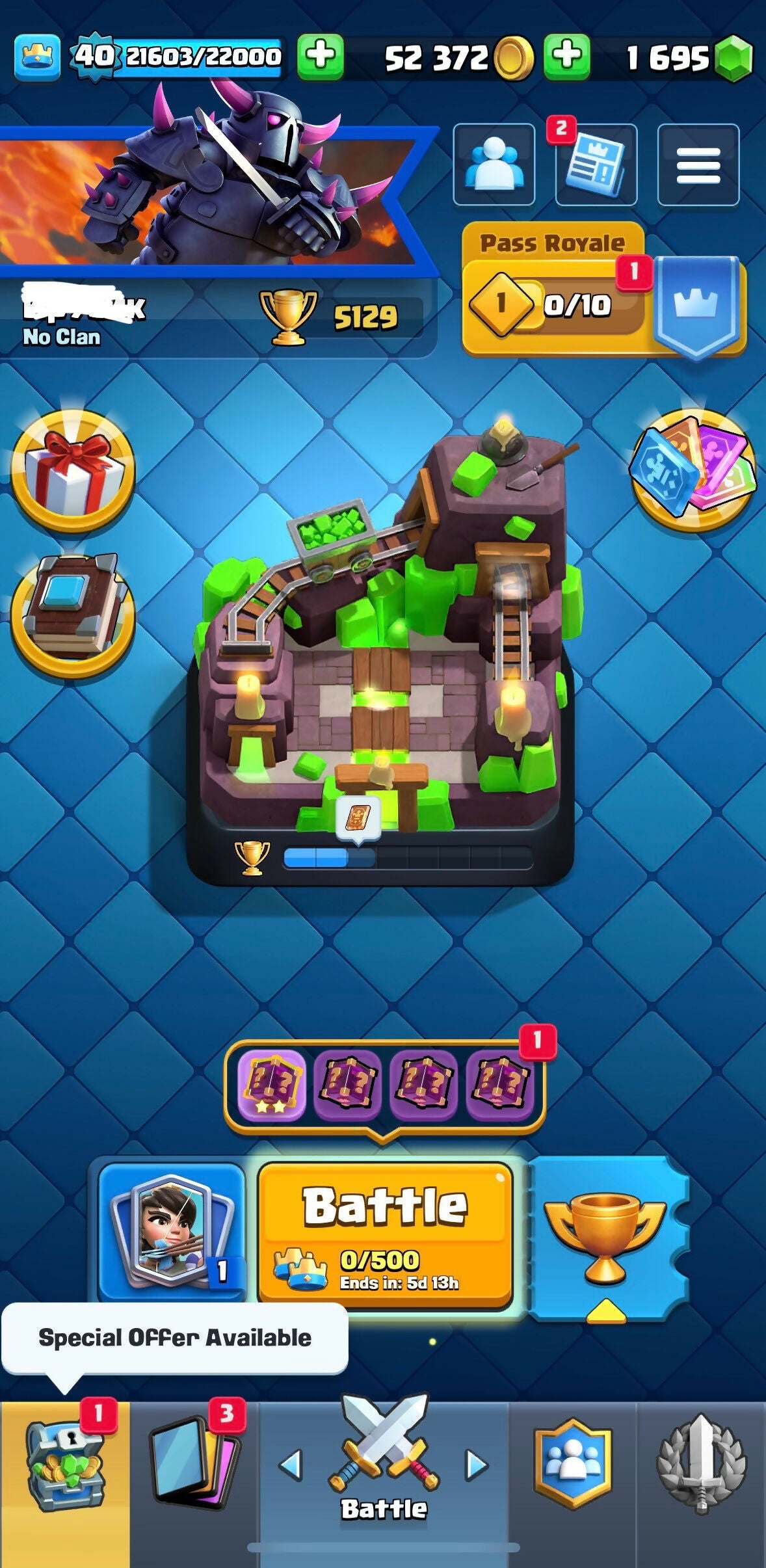This screenshot has width=766, height=1568.
Task: Add gold with the green plus
Action: click(566, 57)
